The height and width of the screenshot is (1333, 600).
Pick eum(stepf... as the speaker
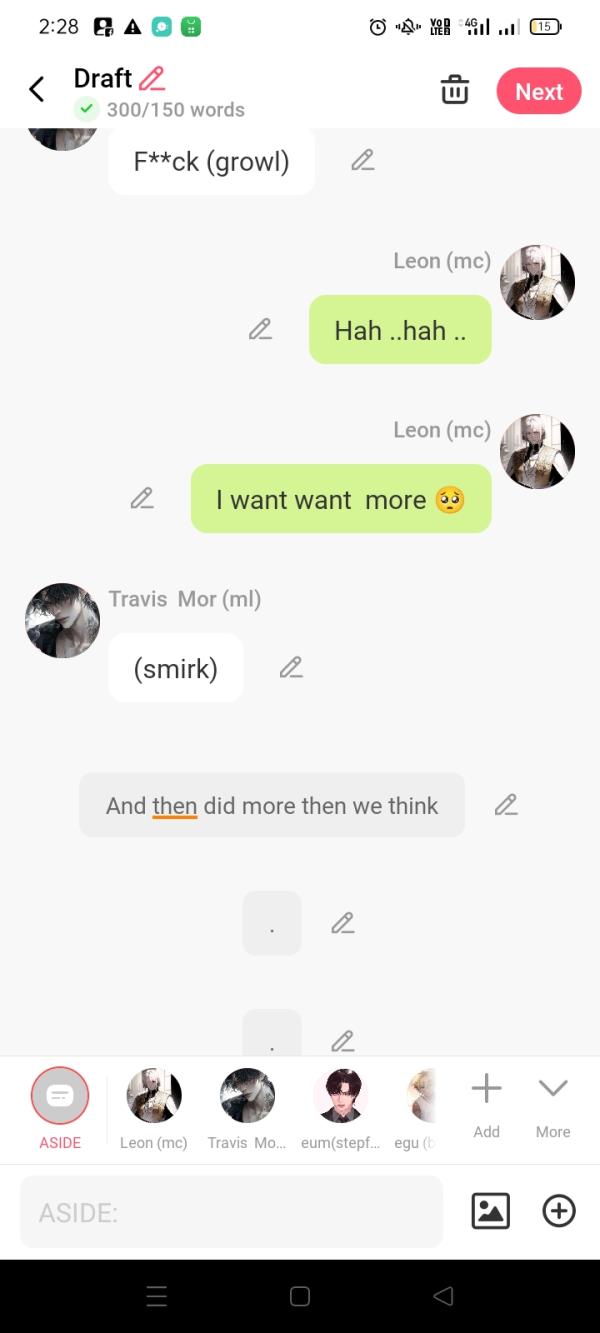pyautogui.click(x=340, y=1097)
